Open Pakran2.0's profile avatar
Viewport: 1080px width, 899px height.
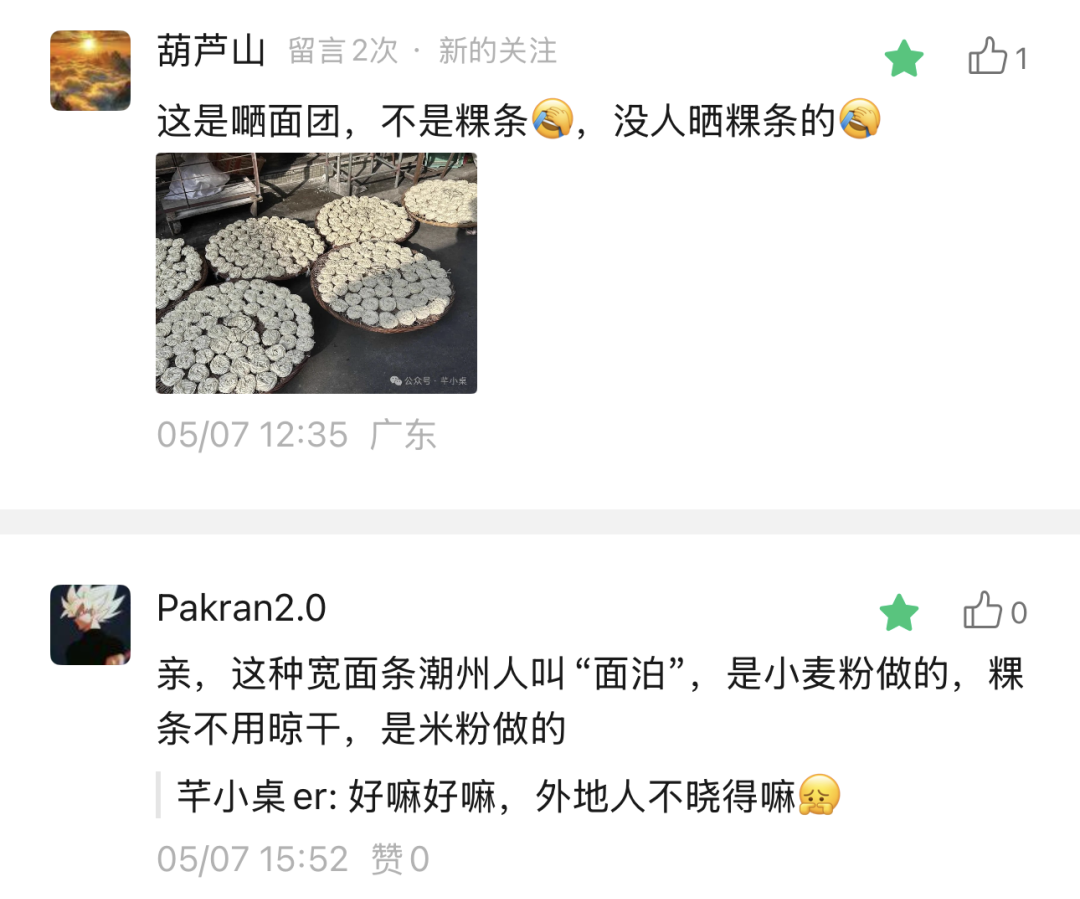pyautogui.click(x=90, y=625)
